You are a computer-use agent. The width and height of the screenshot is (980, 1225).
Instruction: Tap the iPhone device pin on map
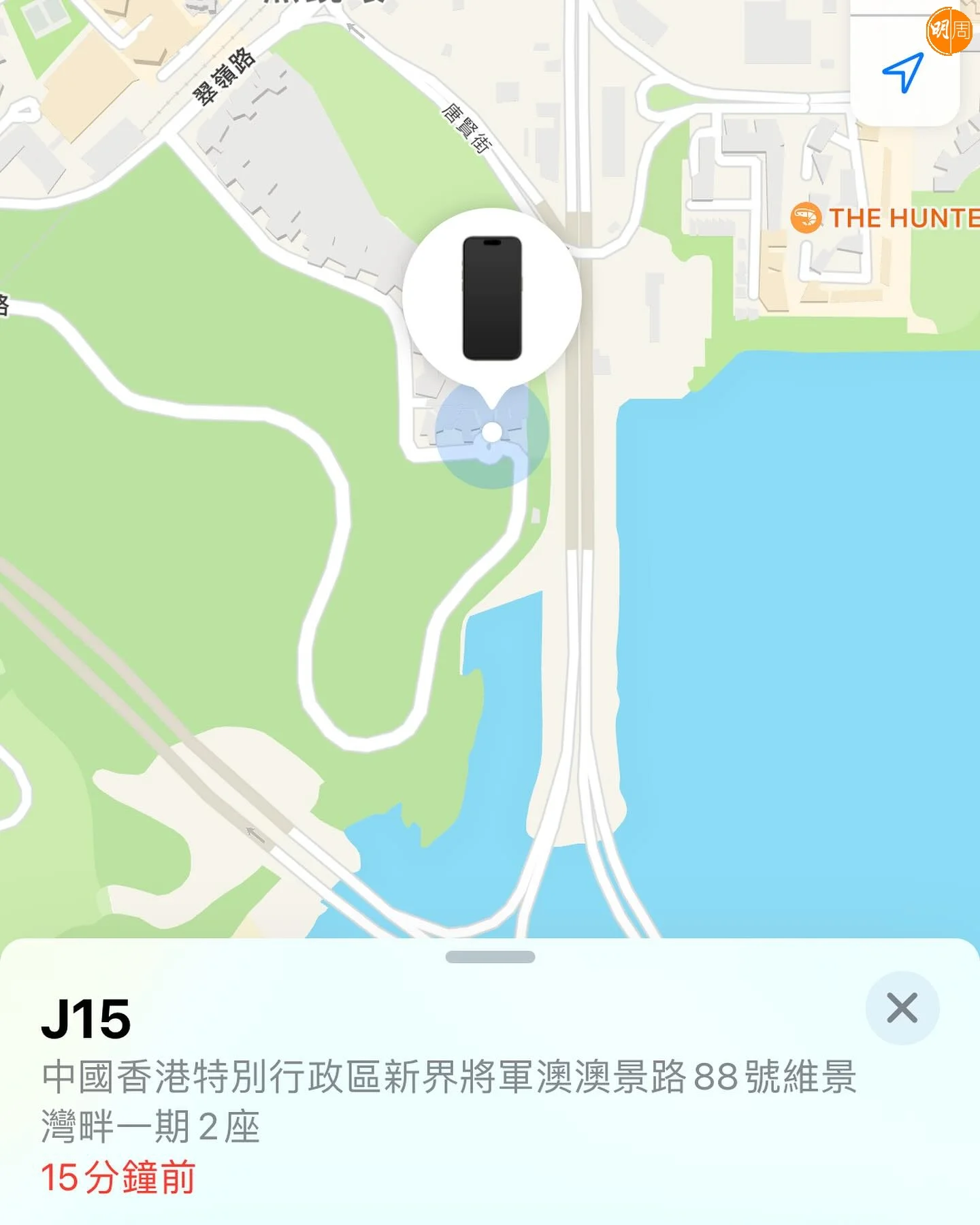491,298
